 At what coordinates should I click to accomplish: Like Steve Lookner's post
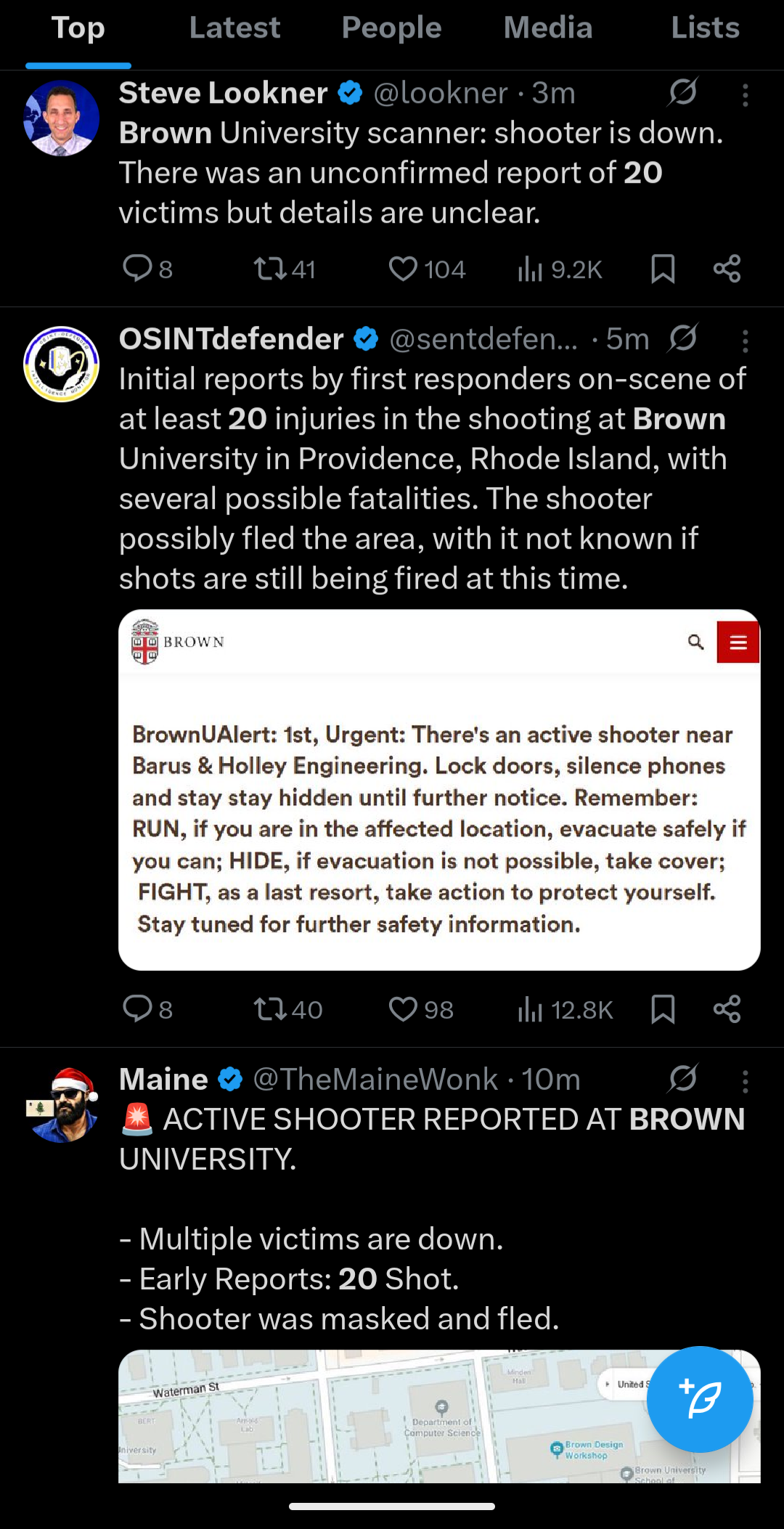pyautogui.click(x=403, y=269)
